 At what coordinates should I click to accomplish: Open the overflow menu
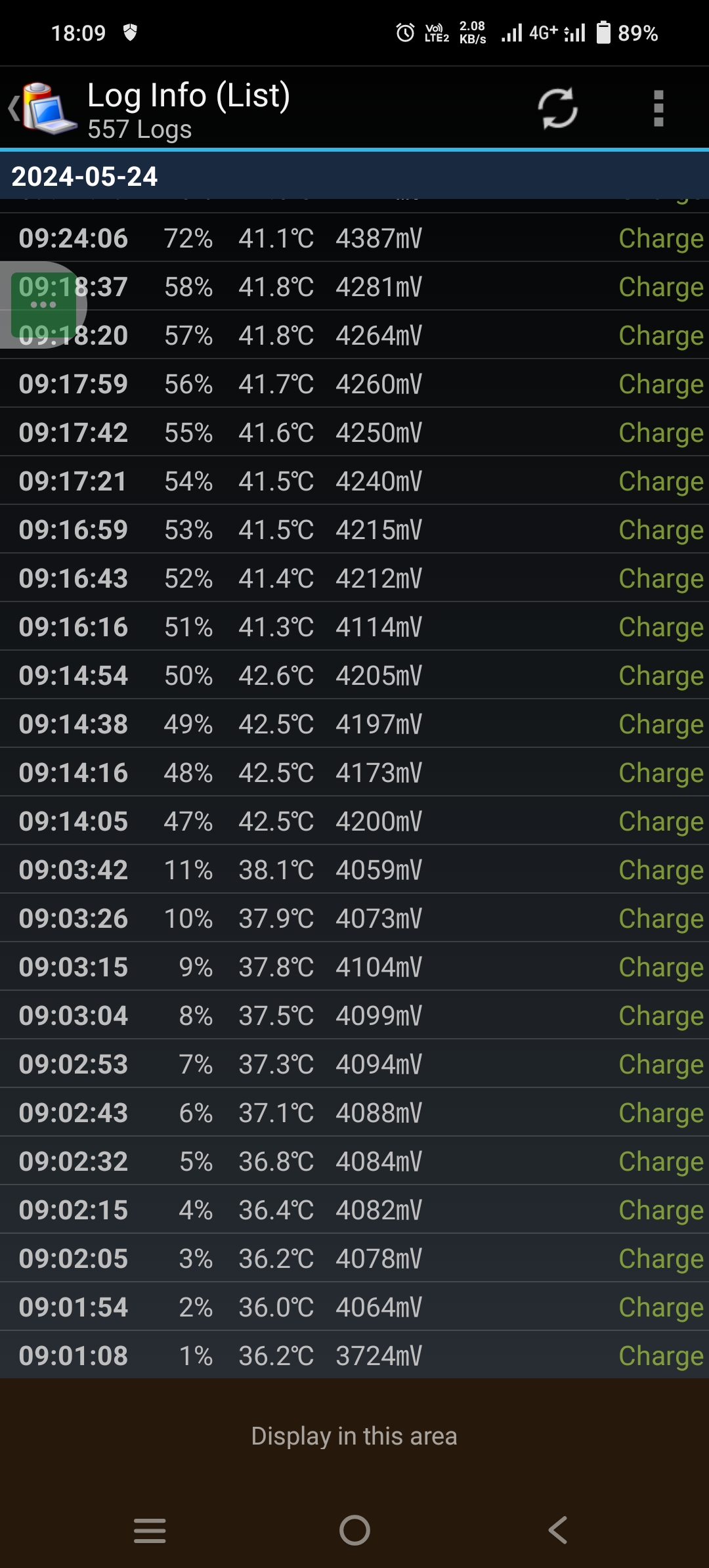pos(658,108)
